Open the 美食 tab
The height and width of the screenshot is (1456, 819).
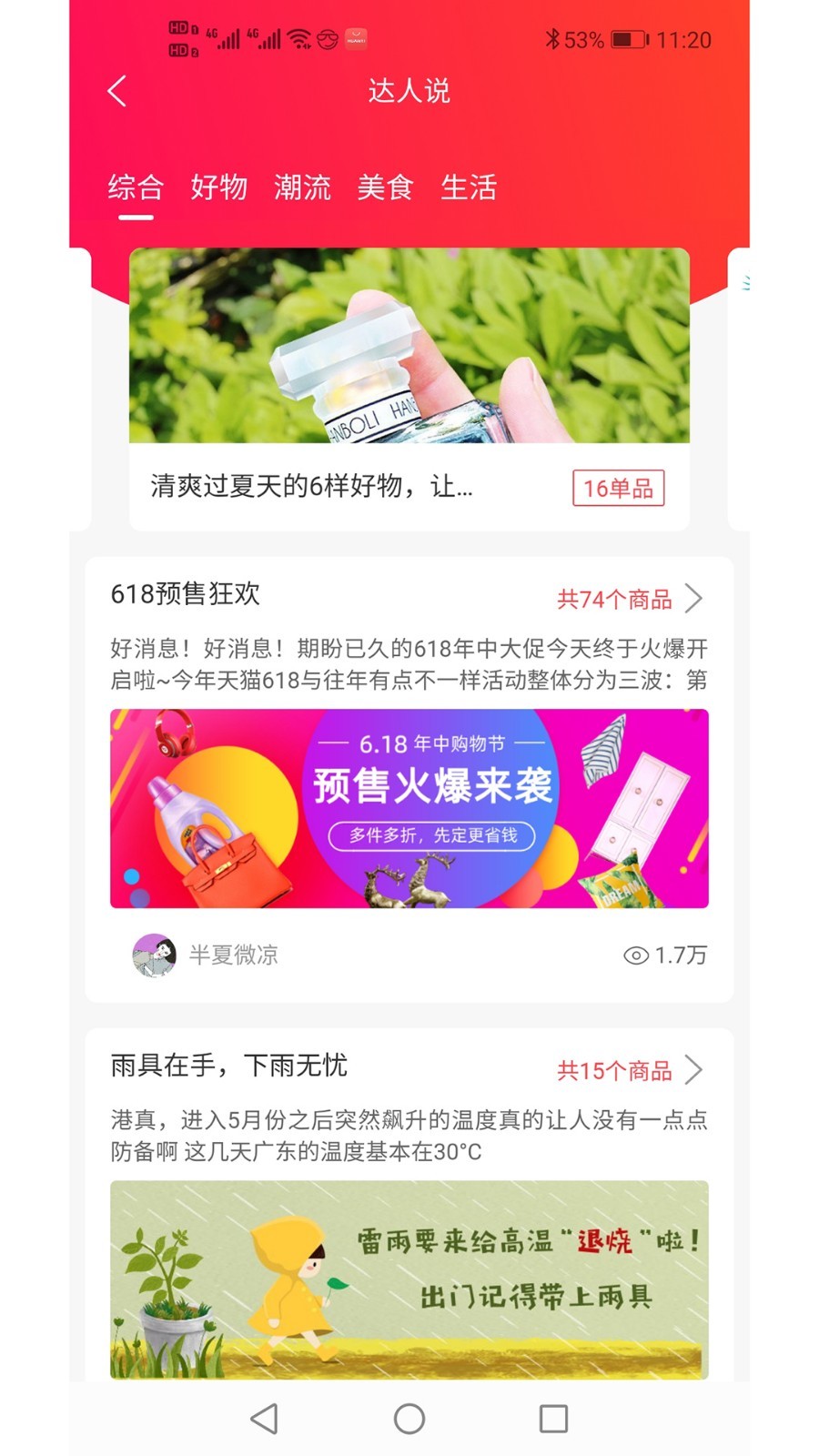[x=385, y=187]
